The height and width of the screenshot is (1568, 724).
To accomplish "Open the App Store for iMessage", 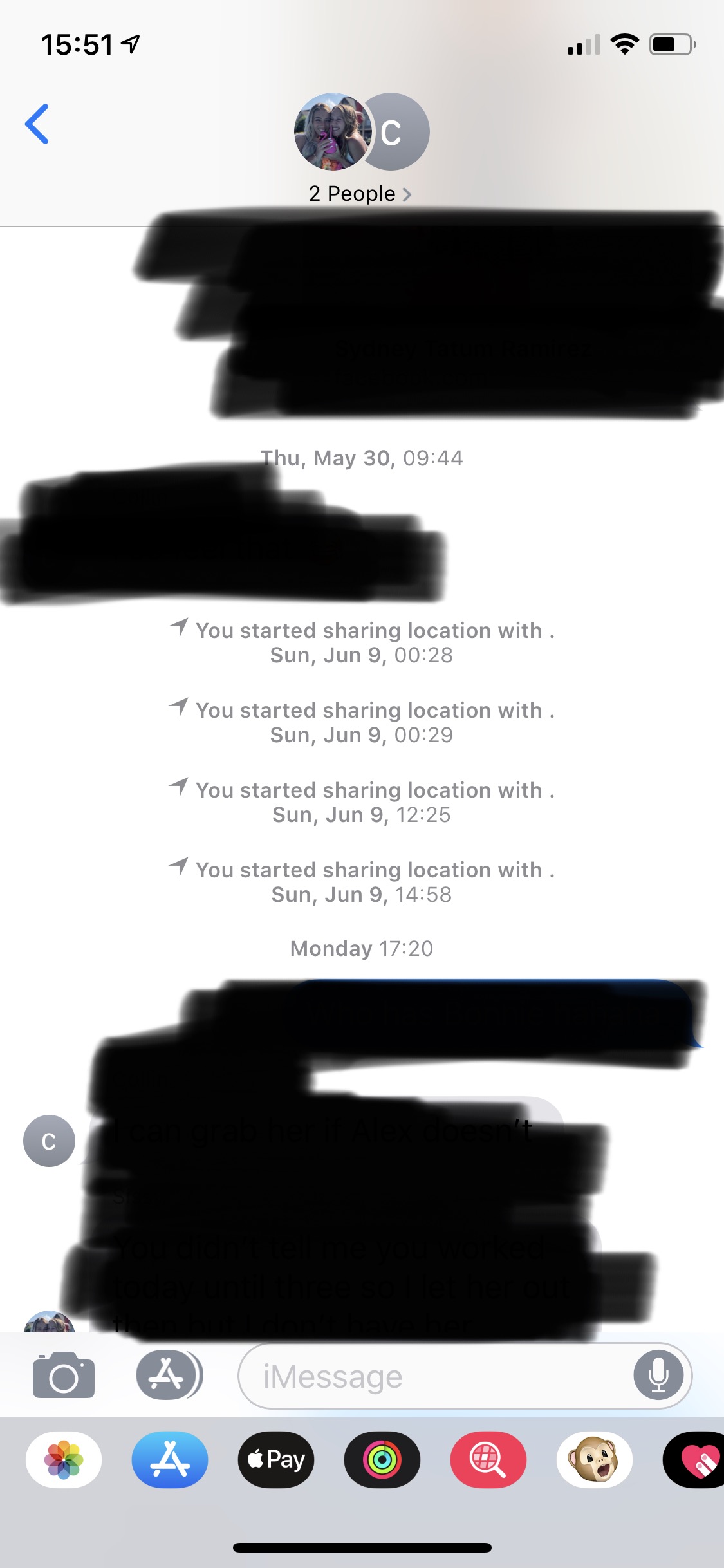I will tap(170, 1460).
